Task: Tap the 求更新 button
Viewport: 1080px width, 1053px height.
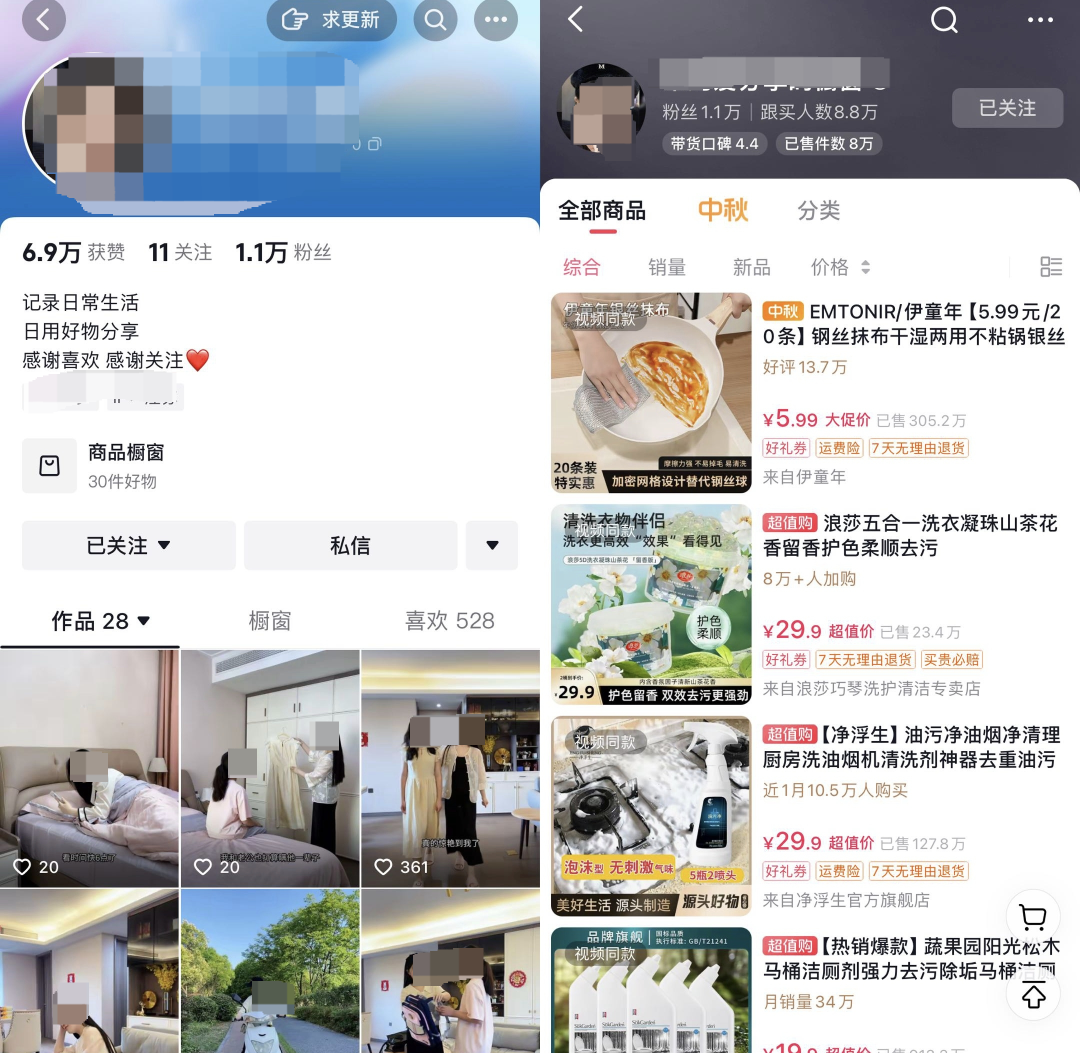Action: point(331,20)
